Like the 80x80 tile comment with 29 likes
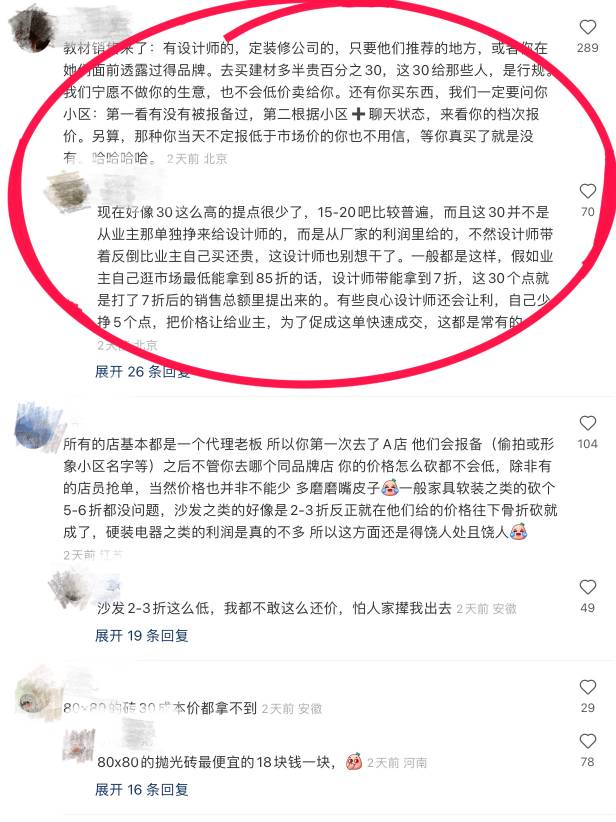The width and height of the screenshot is (616, 822). [588, 686]
